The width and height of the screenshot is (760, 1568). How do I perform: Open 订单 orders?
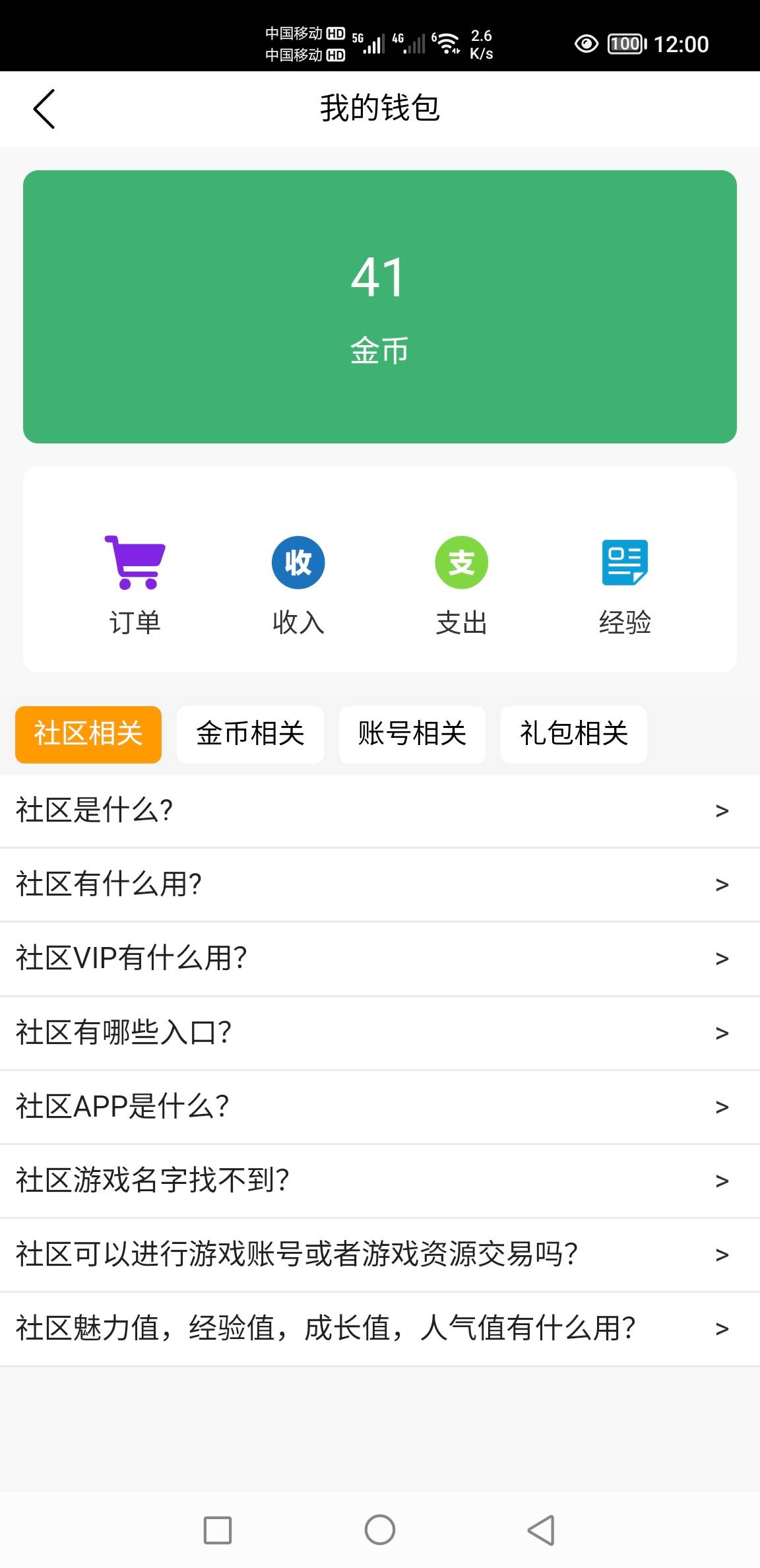[x=135, y=584]
